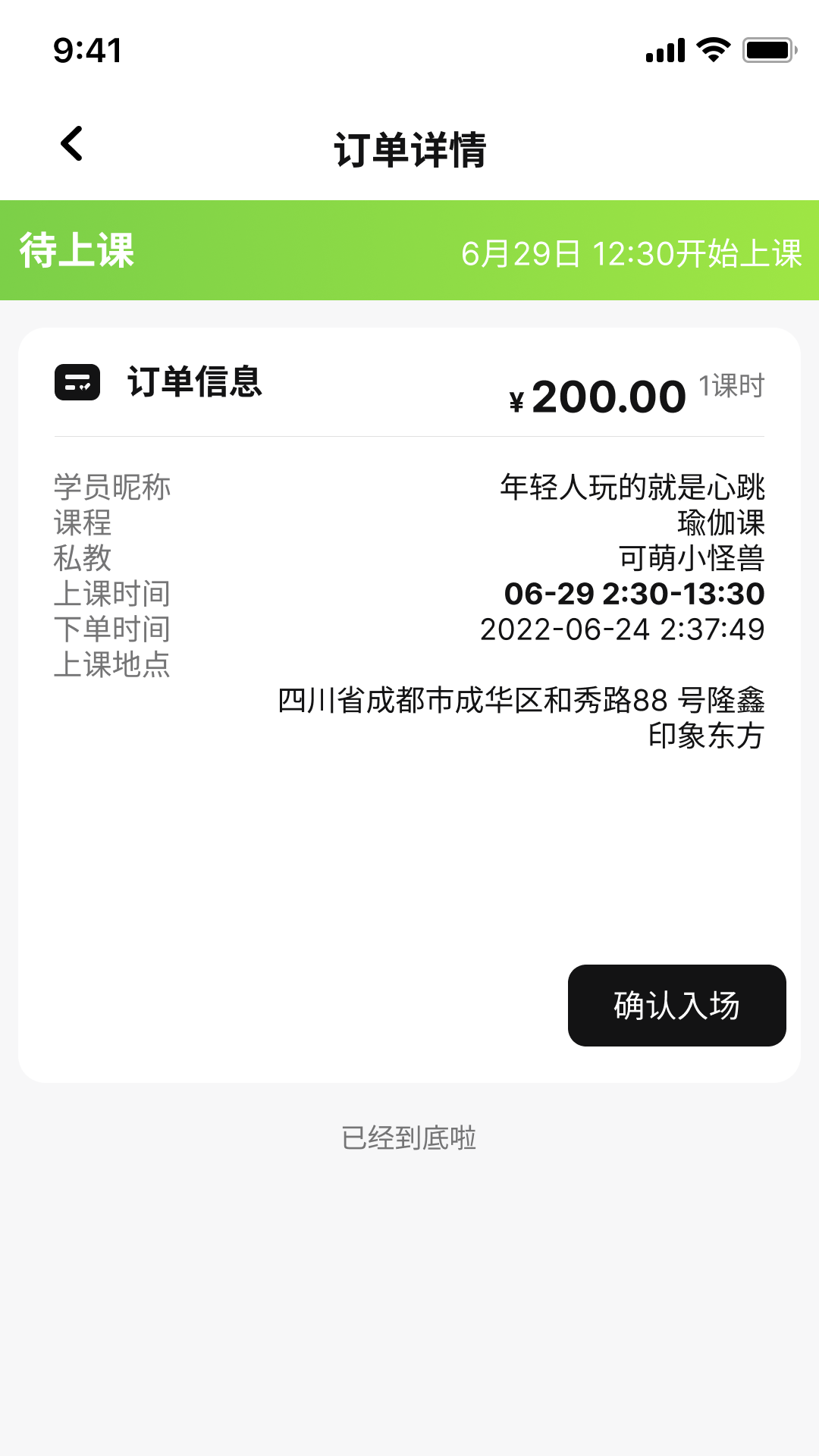This screenshot has height=1456, width=819.
Task: Tap the 确认入场 button
Action: coord(676,1006)
